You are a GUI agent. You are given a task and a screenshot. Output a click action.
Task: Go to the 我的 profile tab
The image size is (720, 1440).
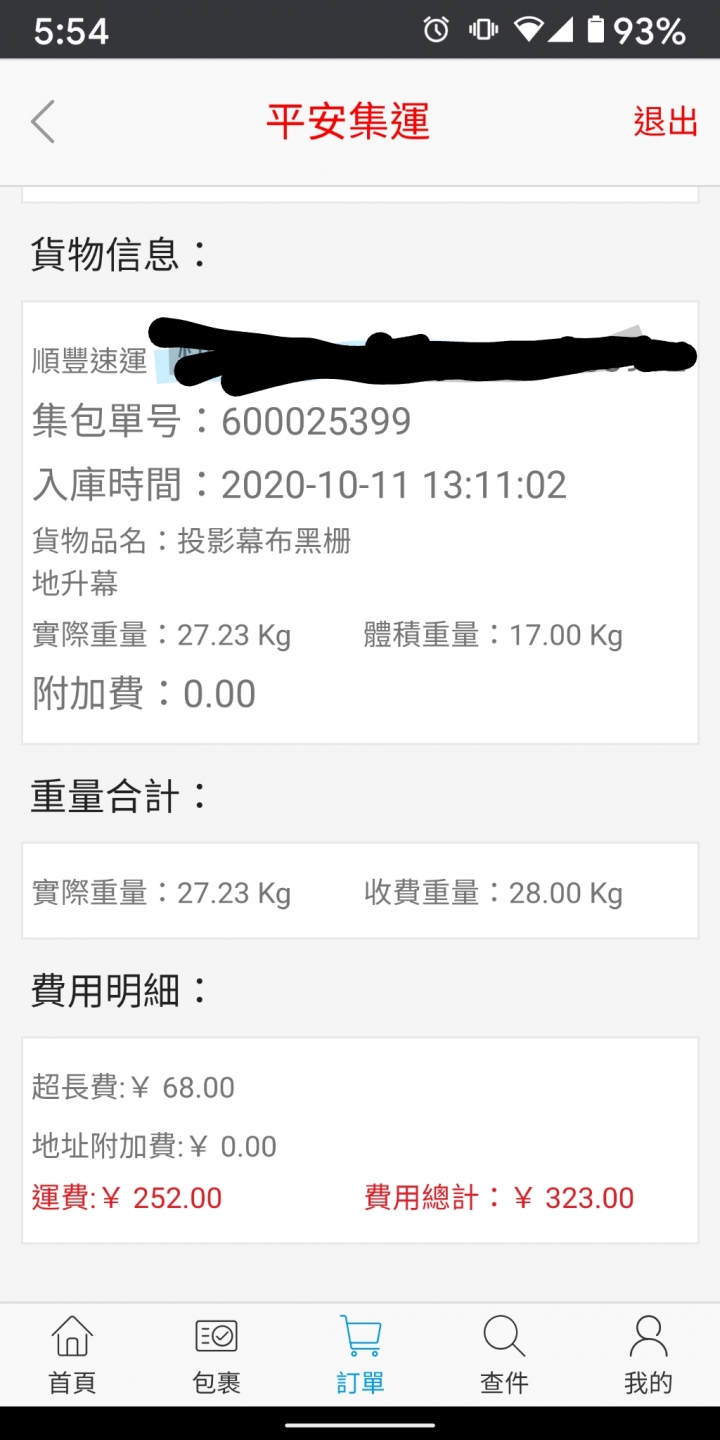[648, 1355]
